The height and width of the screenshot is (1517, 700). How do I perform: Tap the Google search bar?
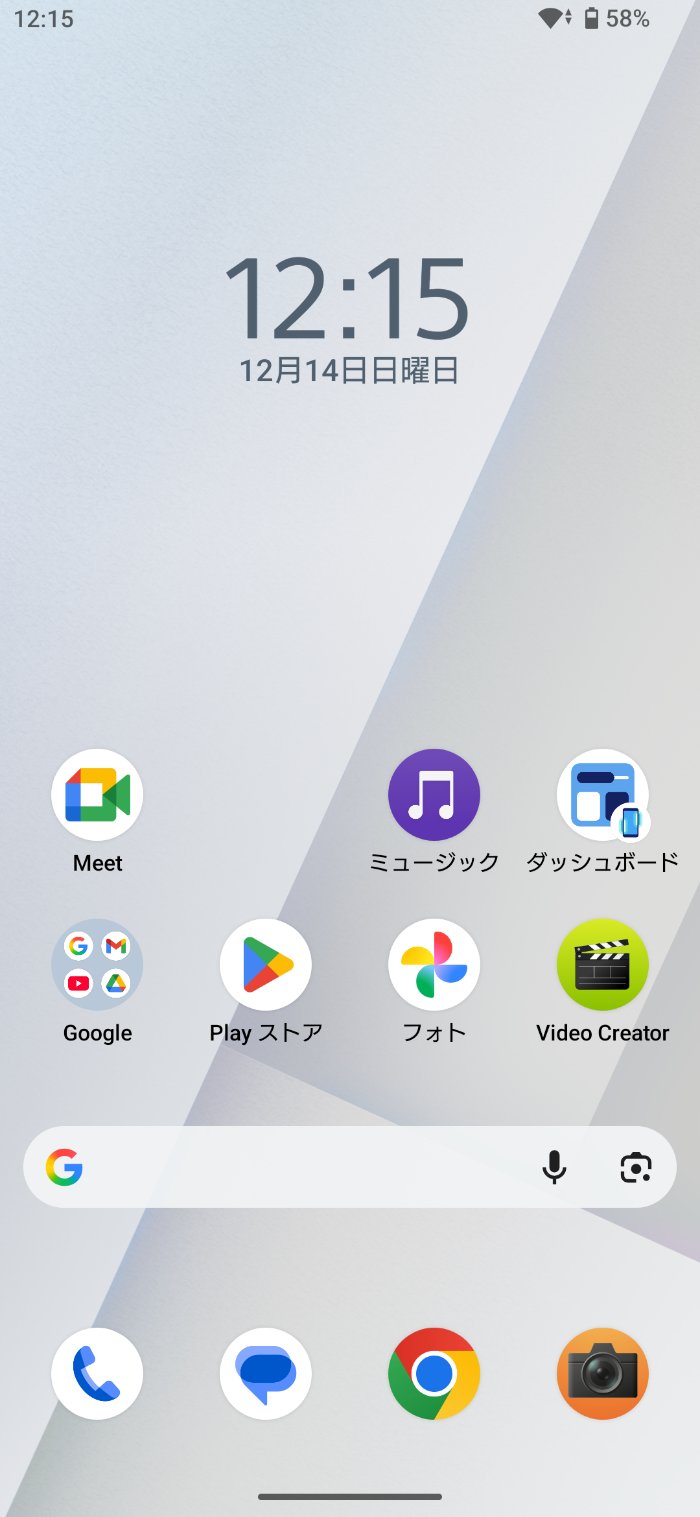pos(300,1167)
